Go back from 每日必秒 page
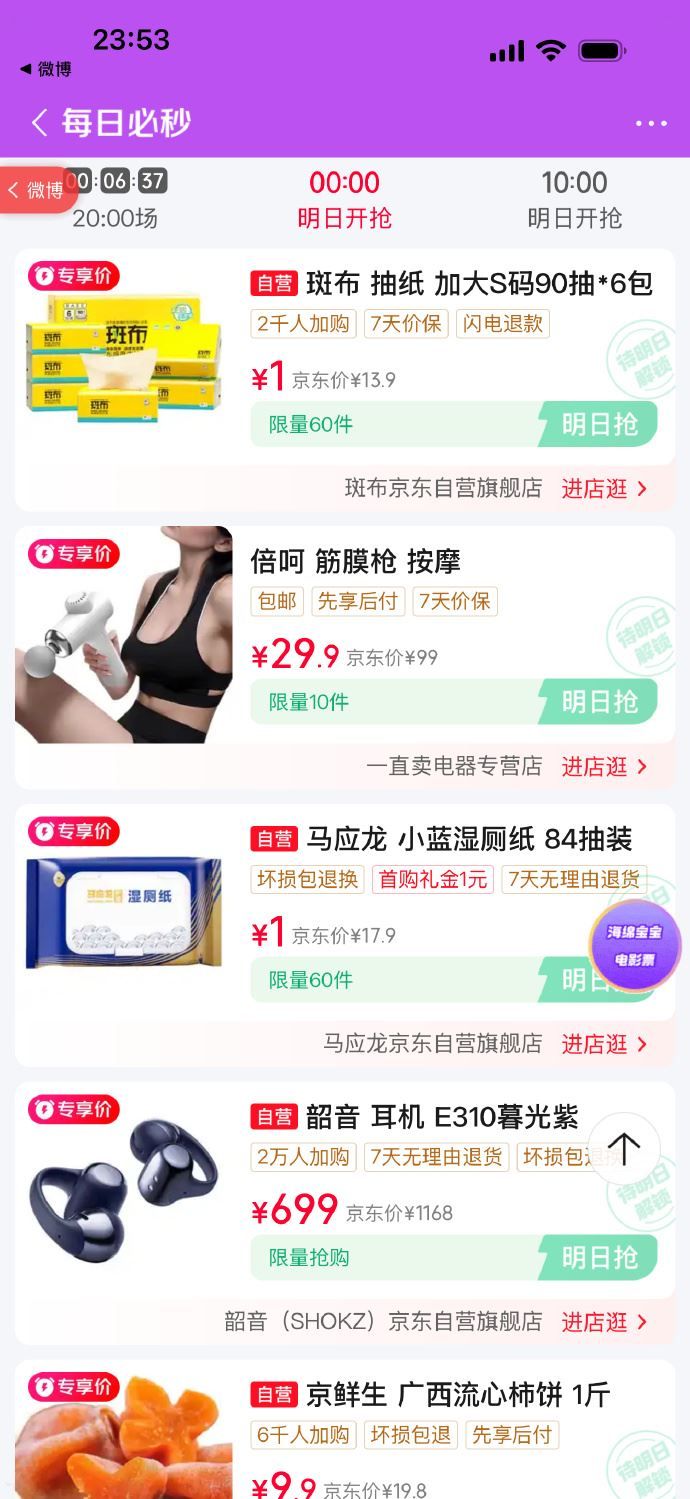 tap(39, 123)
